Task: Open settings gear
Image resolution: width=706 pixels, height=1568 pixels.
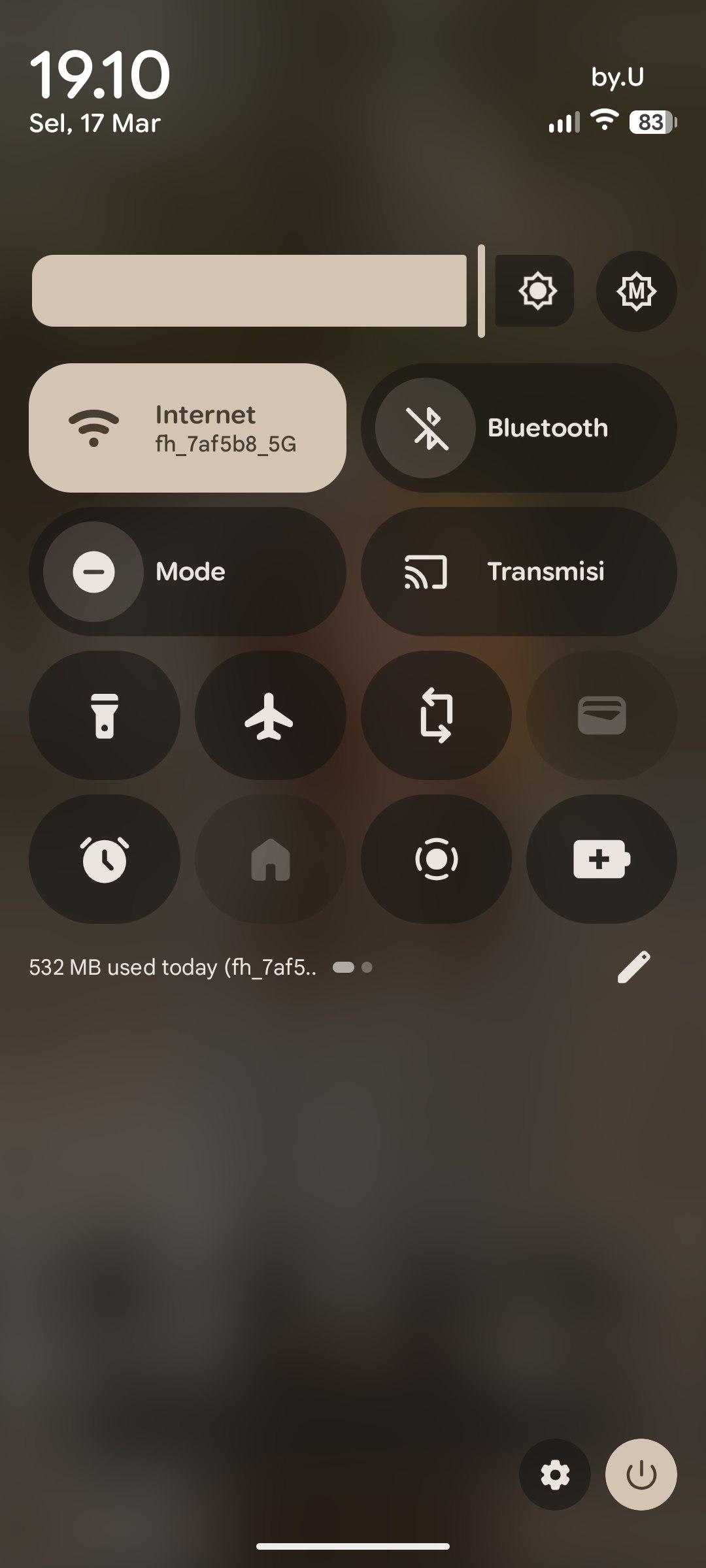Action: (554, 1475)
